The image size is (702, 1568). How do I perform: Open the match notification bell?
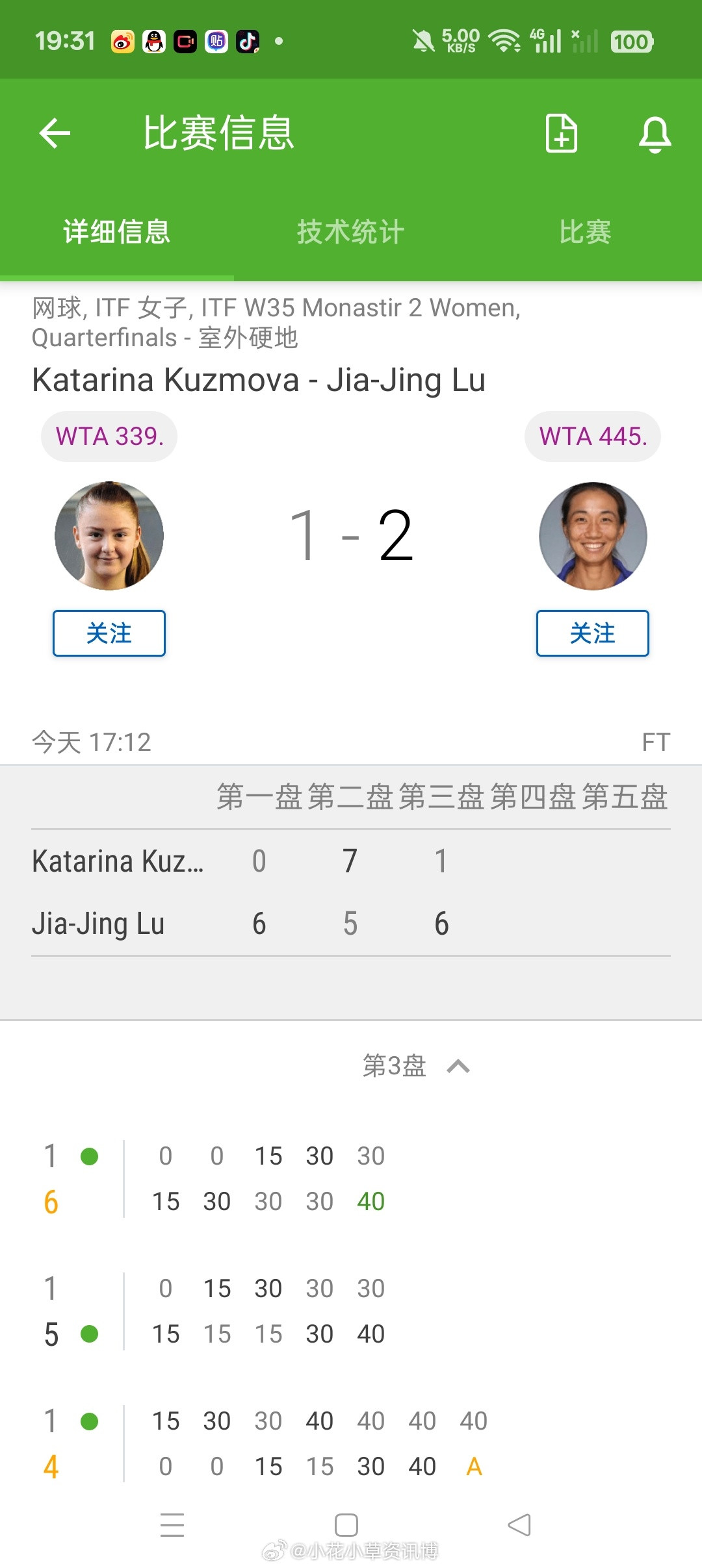(x=655, y=134)
